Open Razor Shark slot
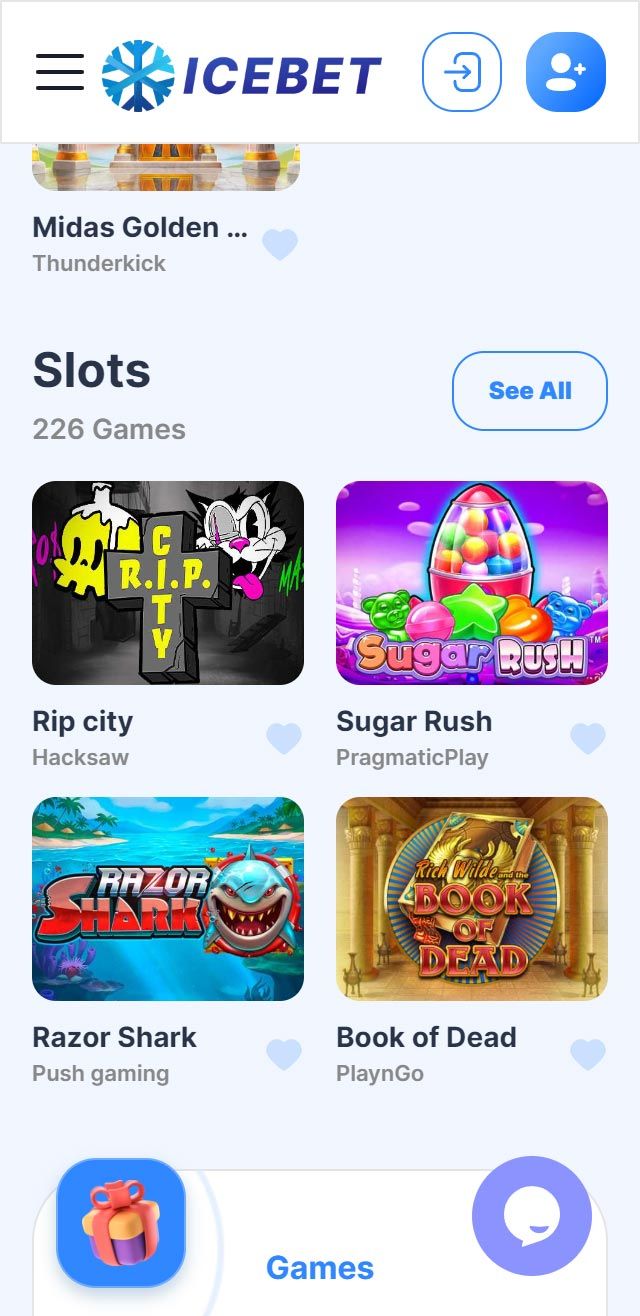Image resolution: width=640 pixels, height=1316 pixels. click(x=168, y=899)
